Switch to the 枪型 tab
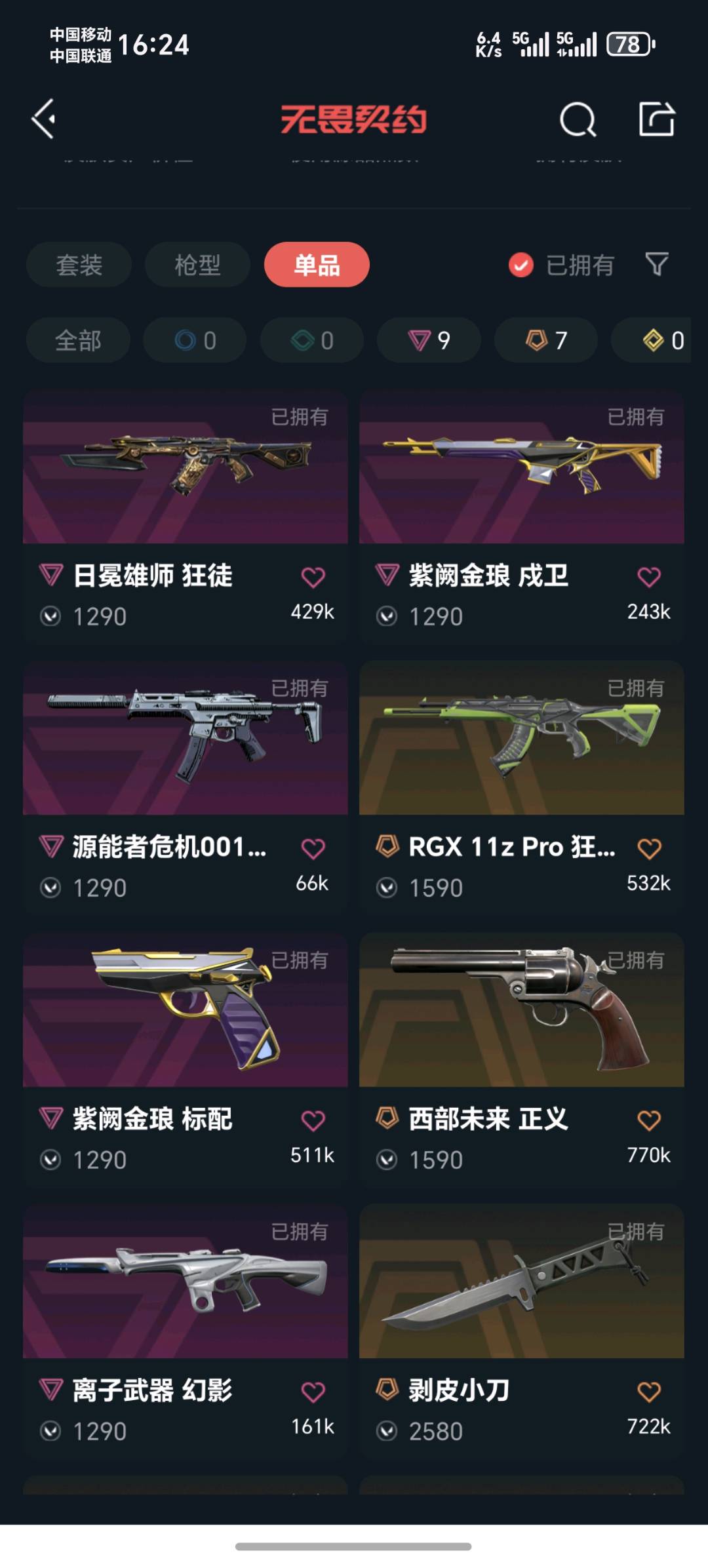Screen dimensions: 708x1568 [x=197, y=265]
